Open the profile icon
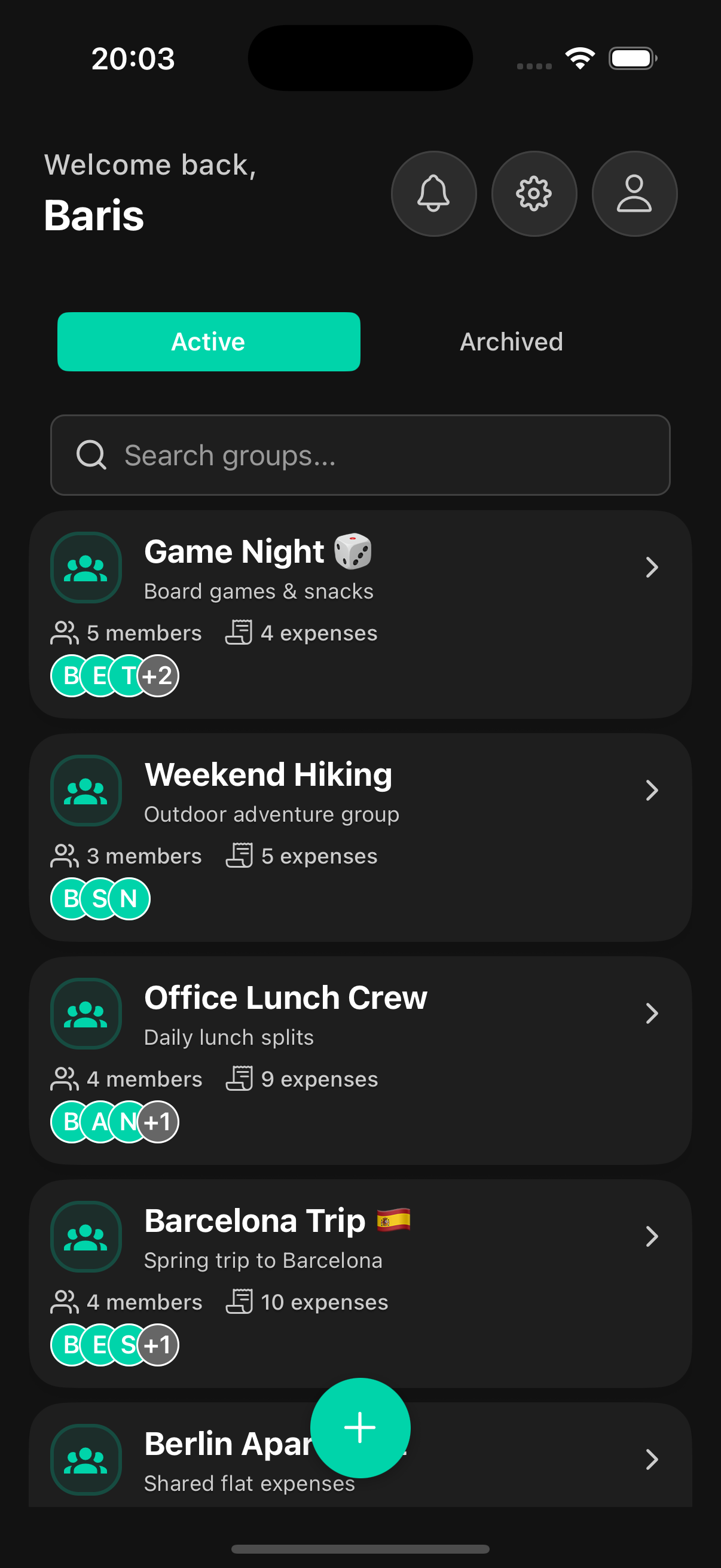 coord(634,193)
